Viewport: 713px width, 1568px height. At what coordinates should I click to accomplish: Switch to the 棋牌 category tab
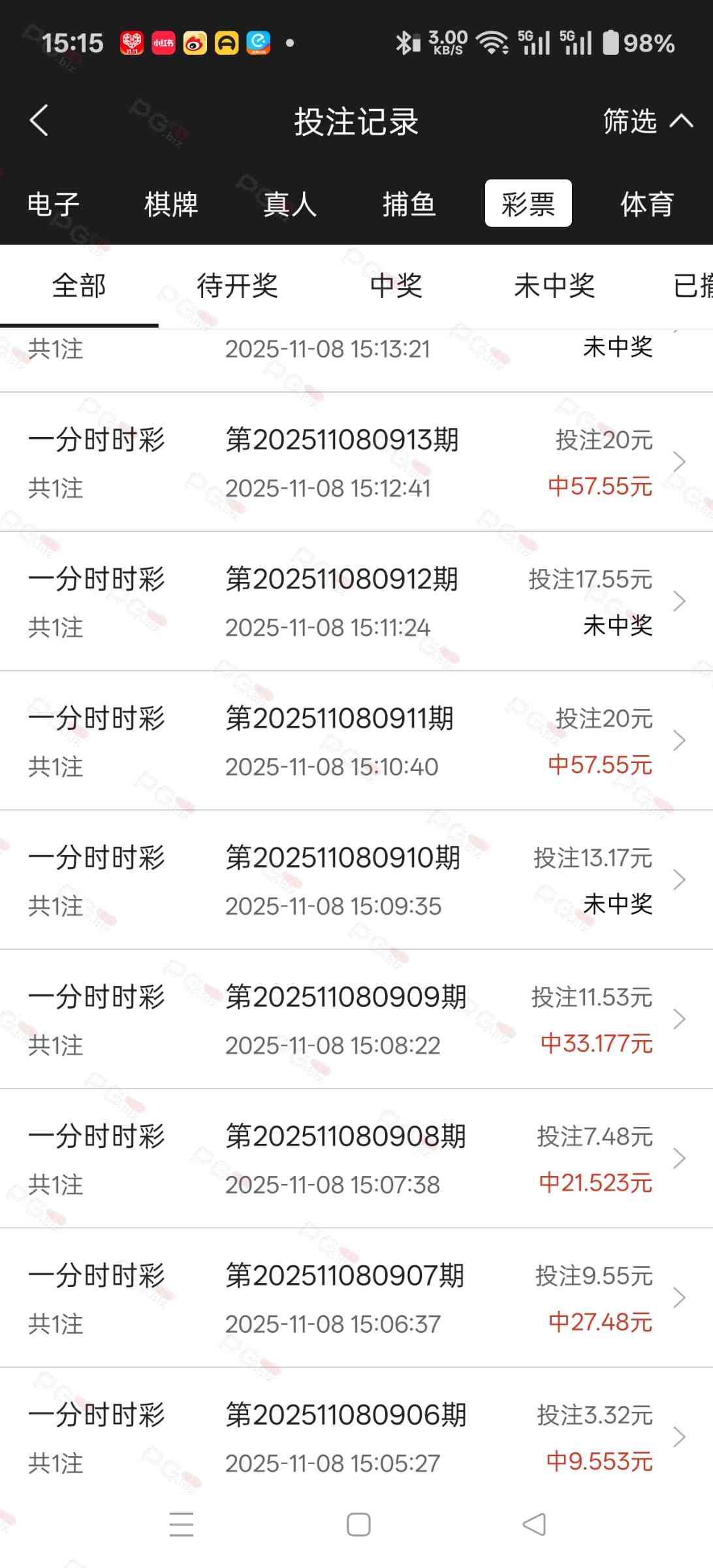171,204
